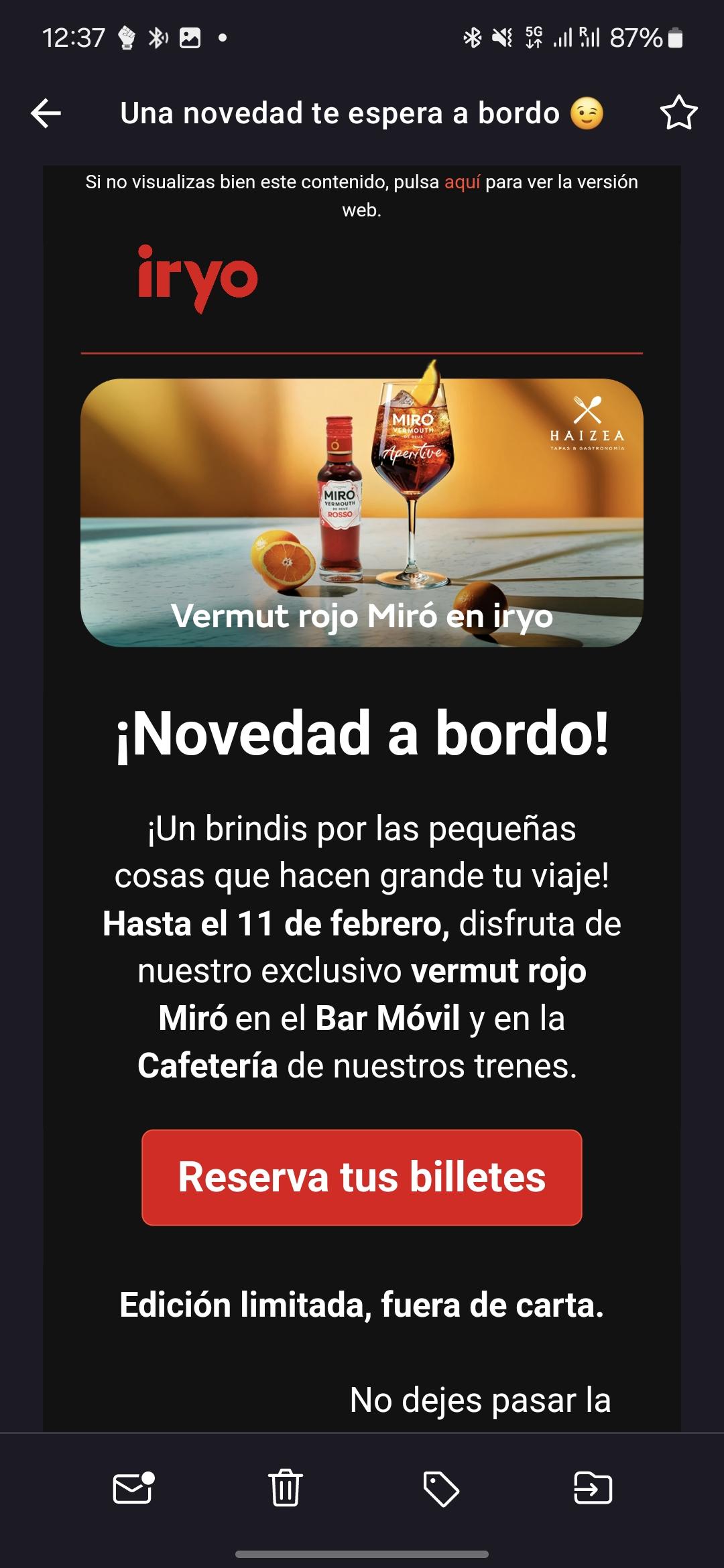Mark the email as unread
Image resolution: width=724 pixels, height=1568 pixels.
coord(134,1488)
